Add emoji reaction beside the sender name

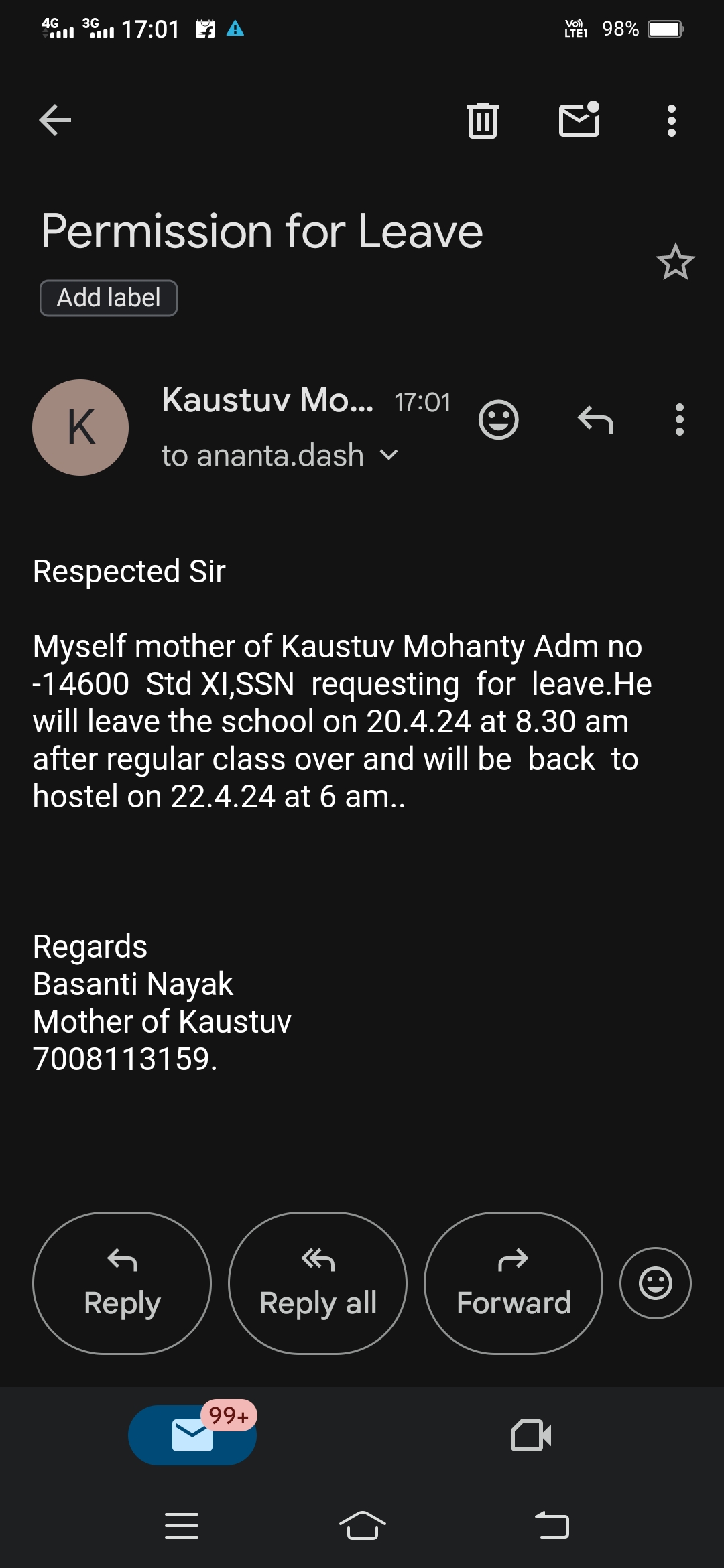[498, 420]
